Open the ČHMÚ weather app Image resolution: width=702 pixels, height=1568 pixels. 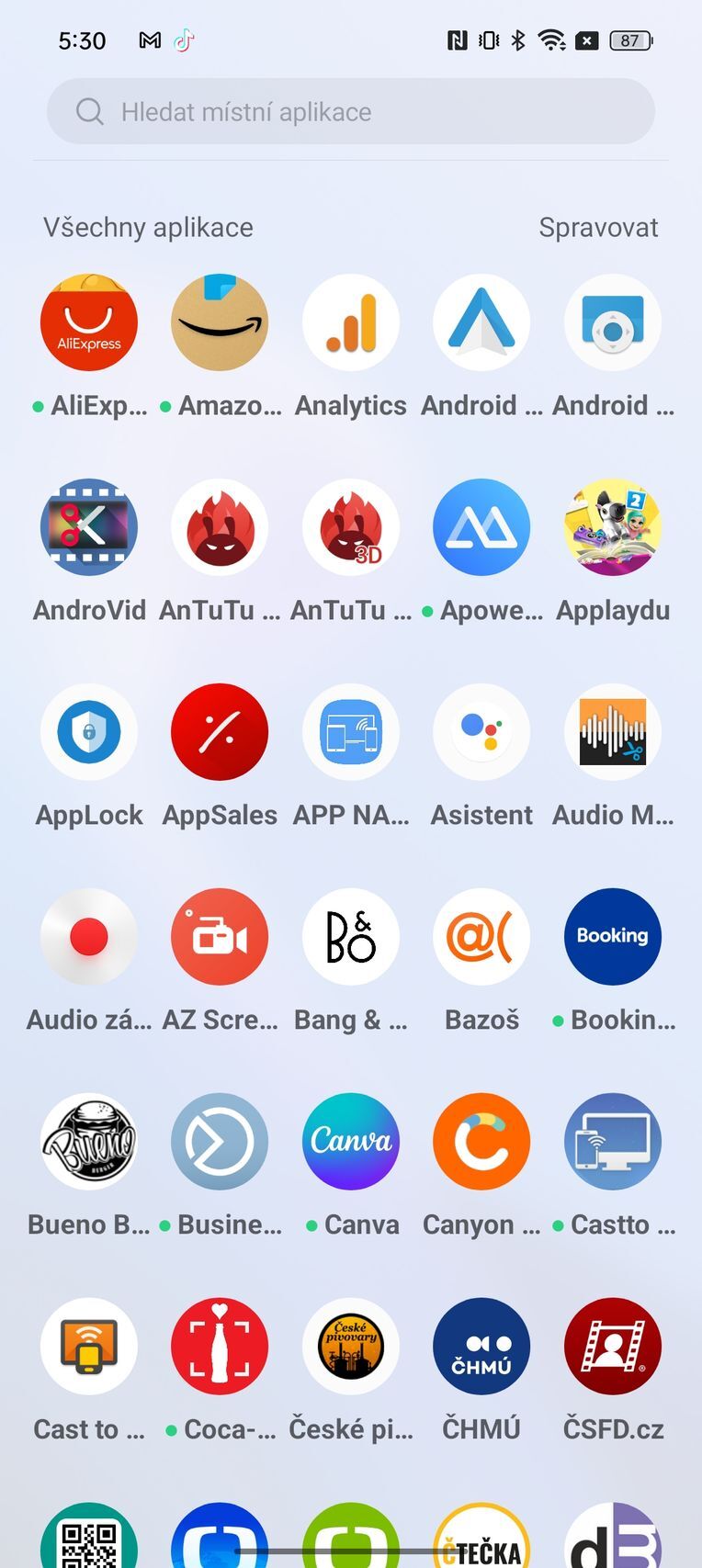(481, 1347)
